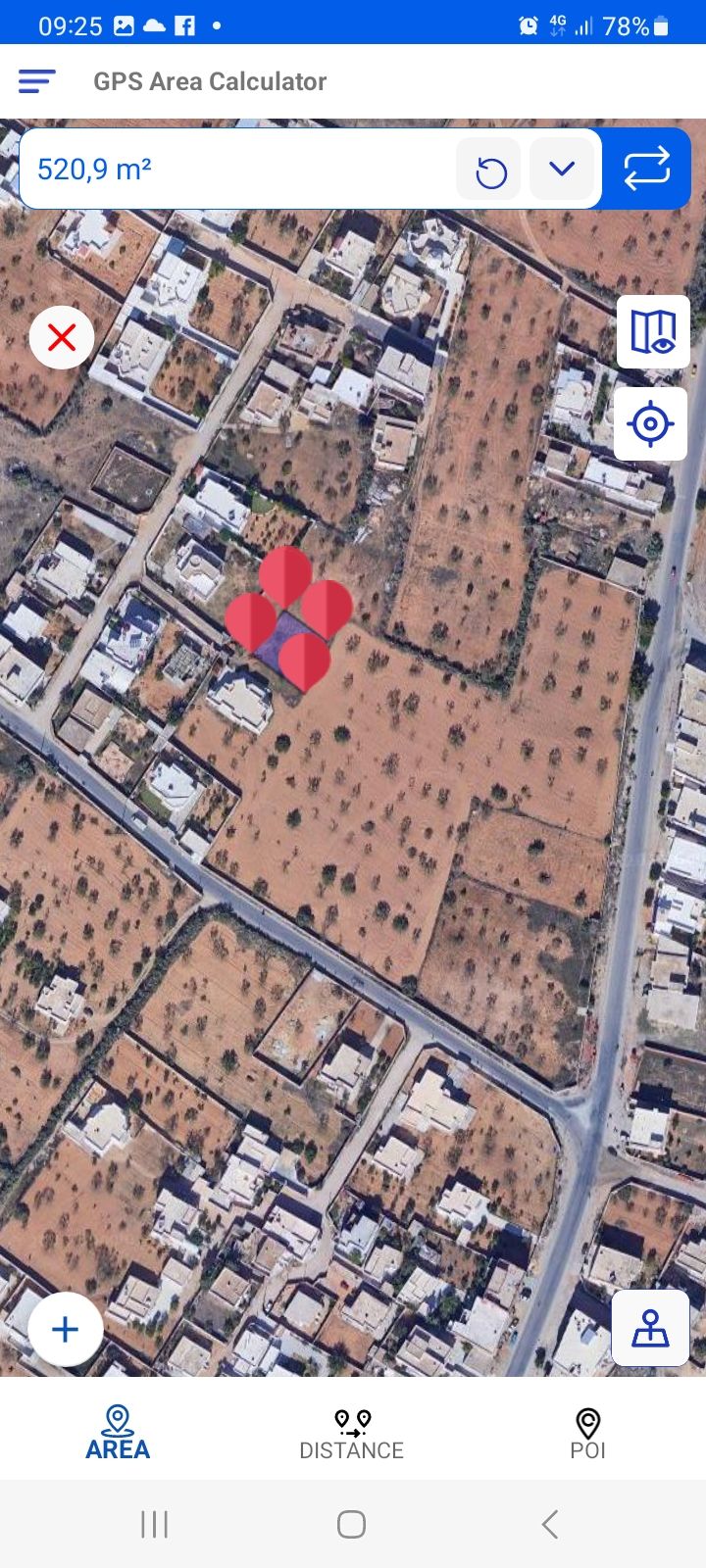
Task: Tap the blue swap arrows button
Action: (647, 169)
